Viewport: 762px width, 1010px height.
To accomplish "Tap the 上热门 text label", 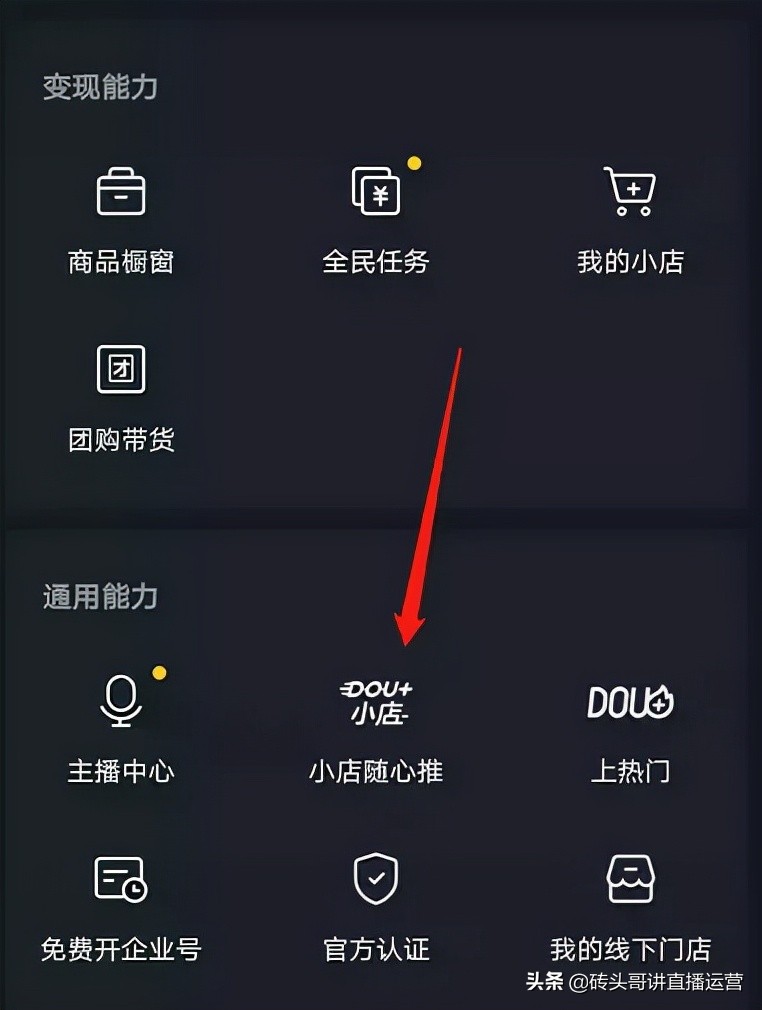I will point(629,771).
